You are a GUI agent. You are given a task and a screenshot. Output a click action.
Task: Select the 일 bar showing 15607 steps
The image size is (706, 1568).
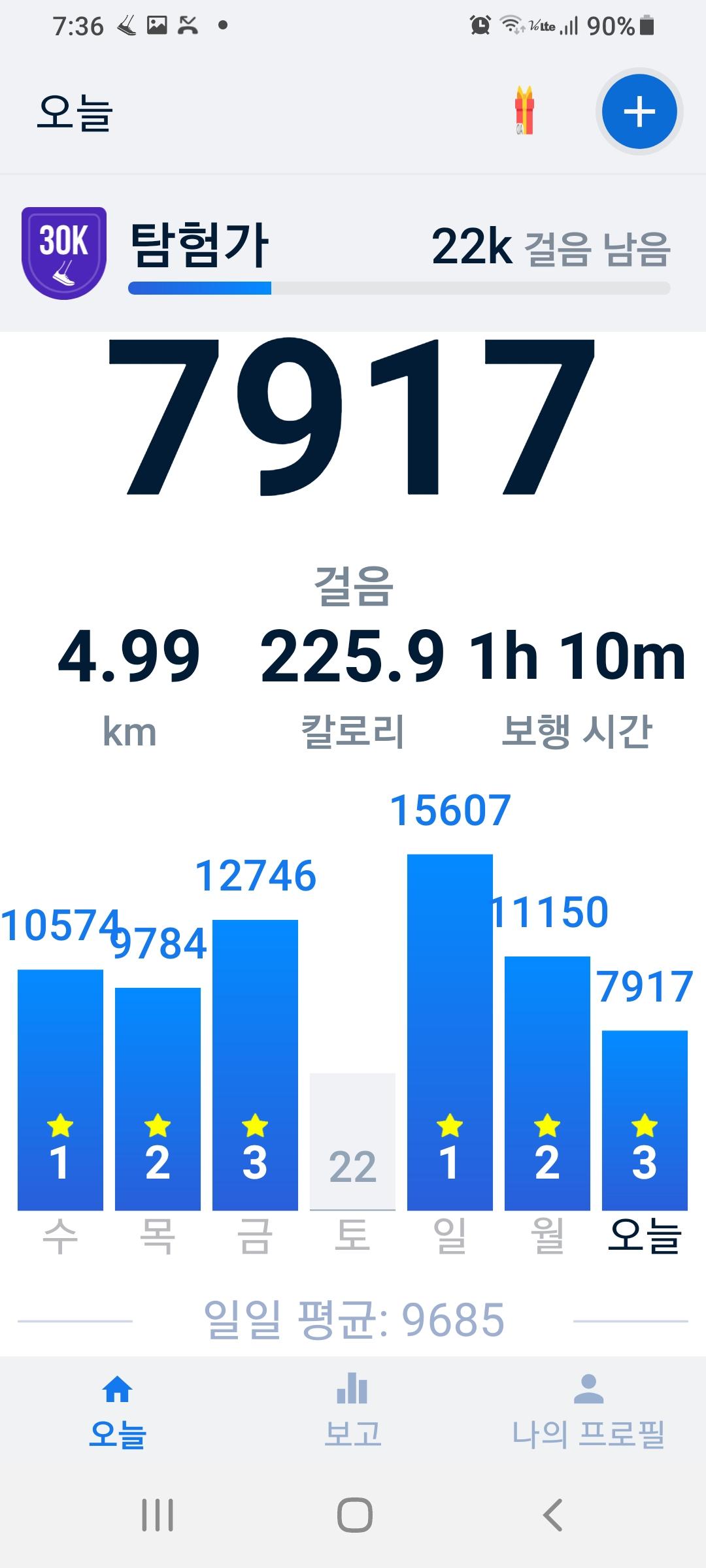(x=450, y=1032)
